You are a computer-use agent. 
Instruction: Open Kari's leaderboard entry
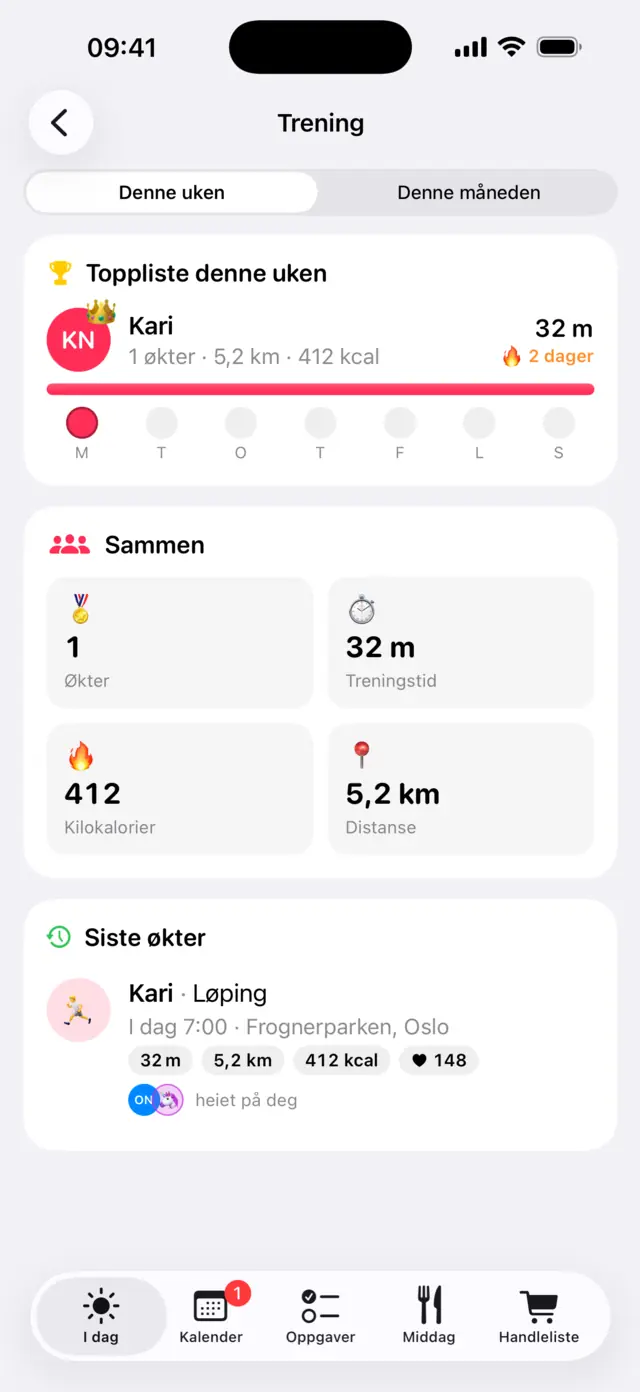(x=320, y=340)
